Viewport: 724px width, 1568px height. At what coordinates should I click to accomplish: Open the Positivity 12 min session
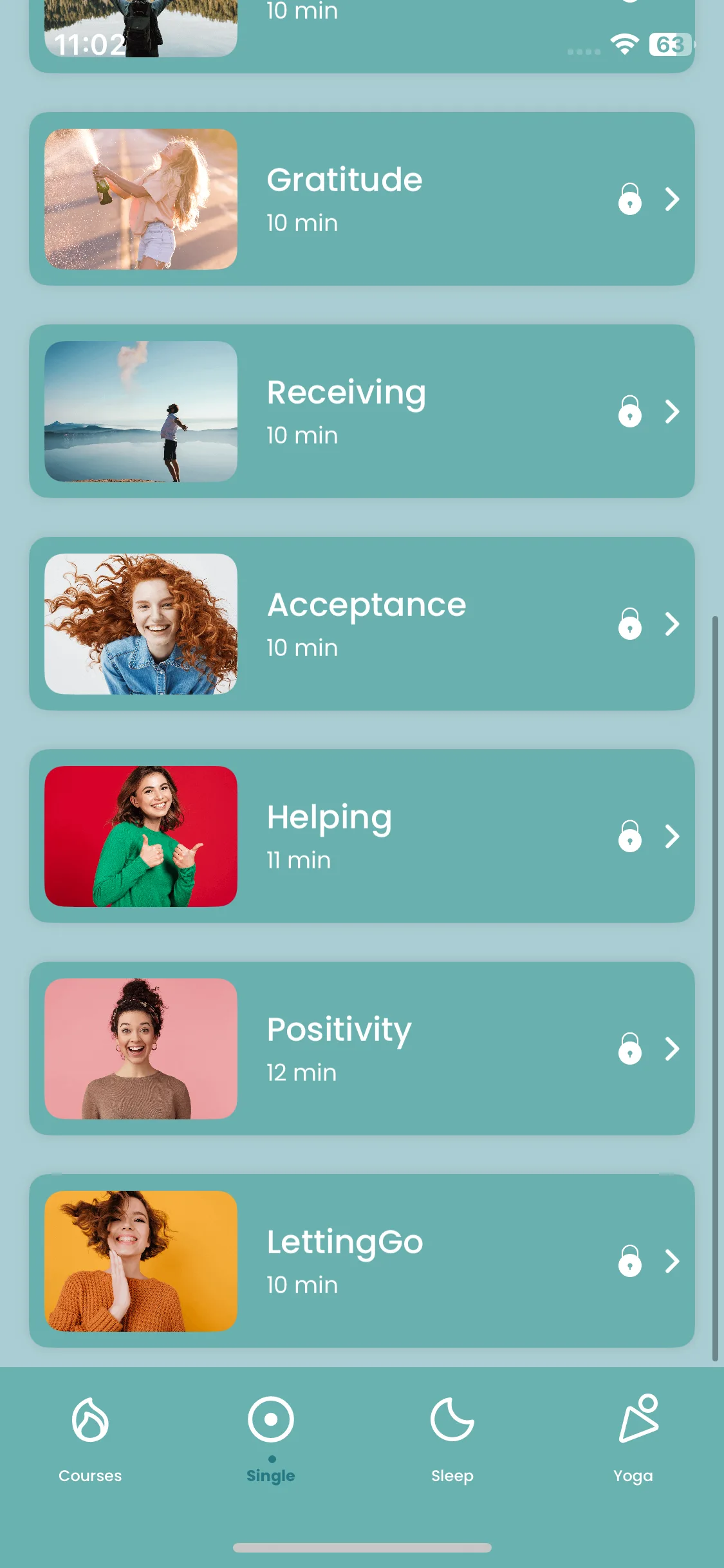click(362, 1049)
